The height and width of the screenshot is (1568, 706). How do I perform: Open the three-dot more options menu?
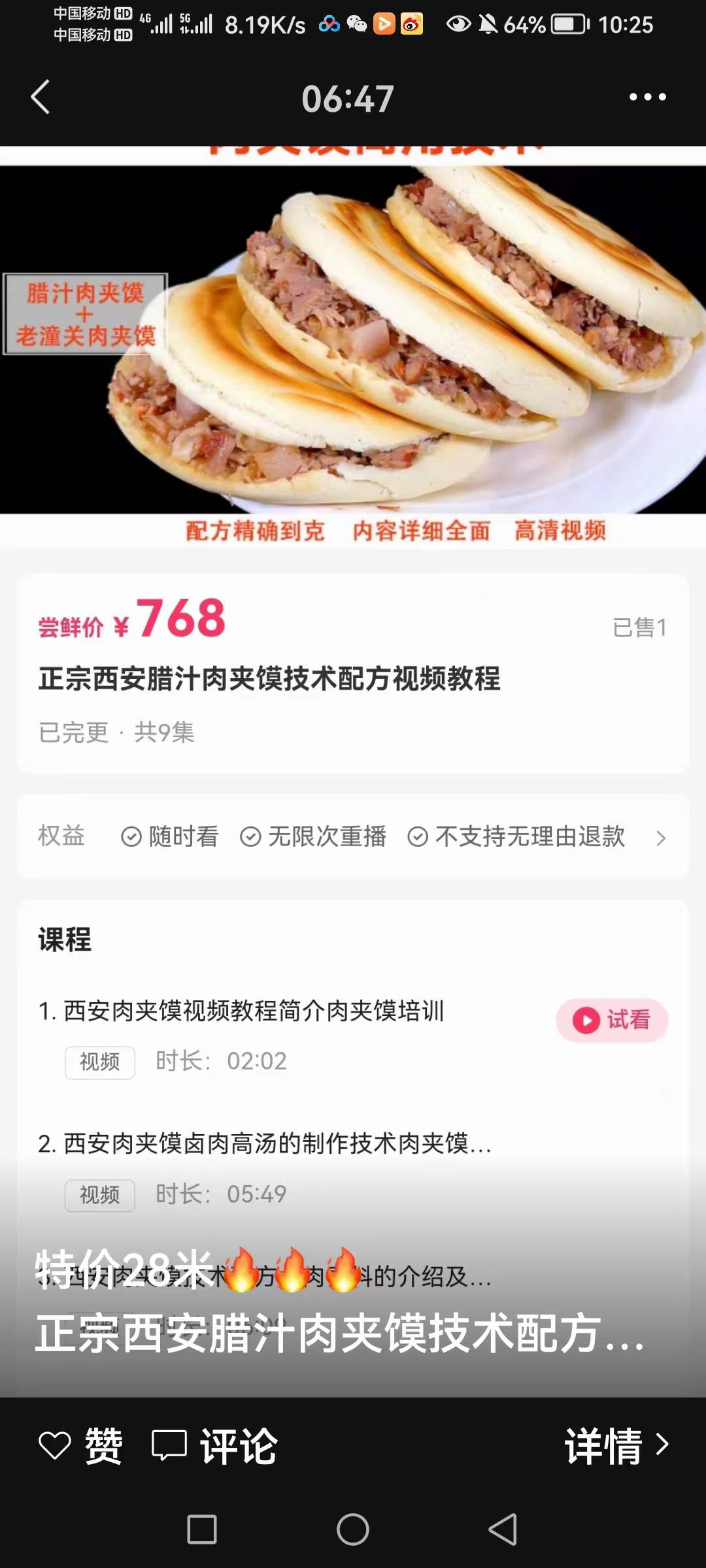tap(647, 97)
